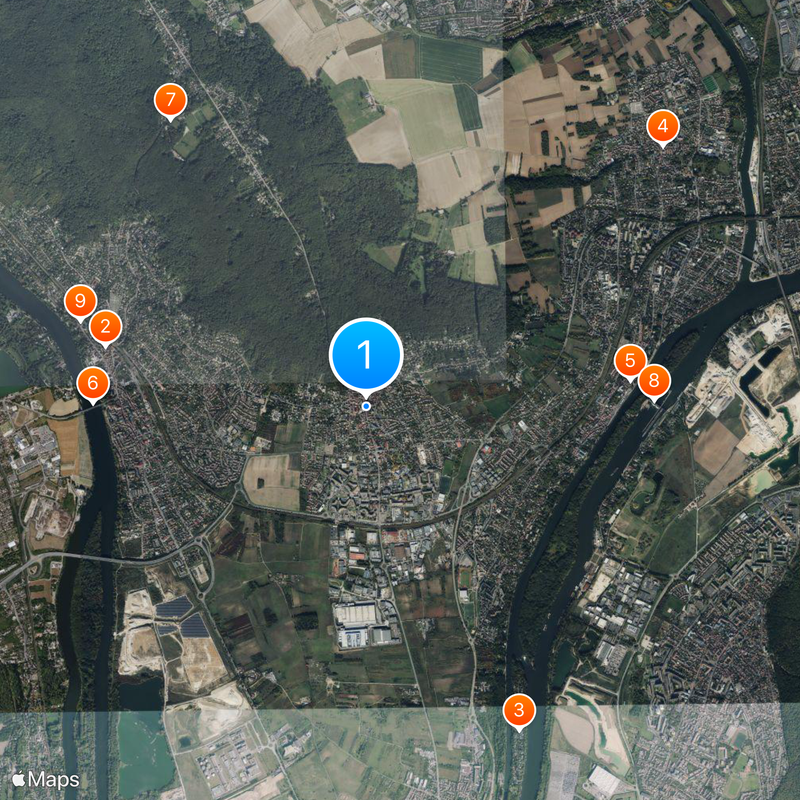The image size is (800, 800).
Task: Tap orange map pin number 8
Action: pyautogui.click(x=653, y=380)
